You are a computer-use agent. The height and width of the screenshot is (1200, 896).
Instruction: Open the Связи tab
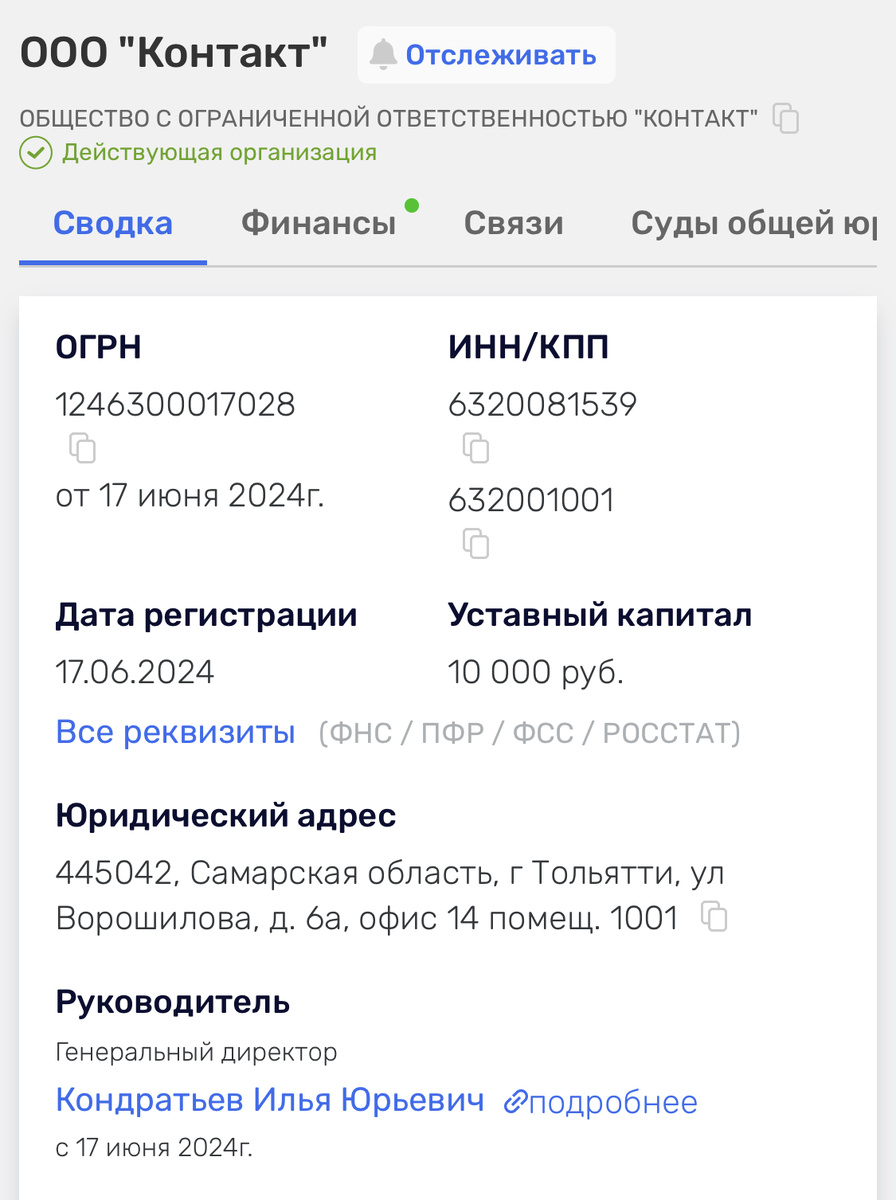tap(513, 223)
